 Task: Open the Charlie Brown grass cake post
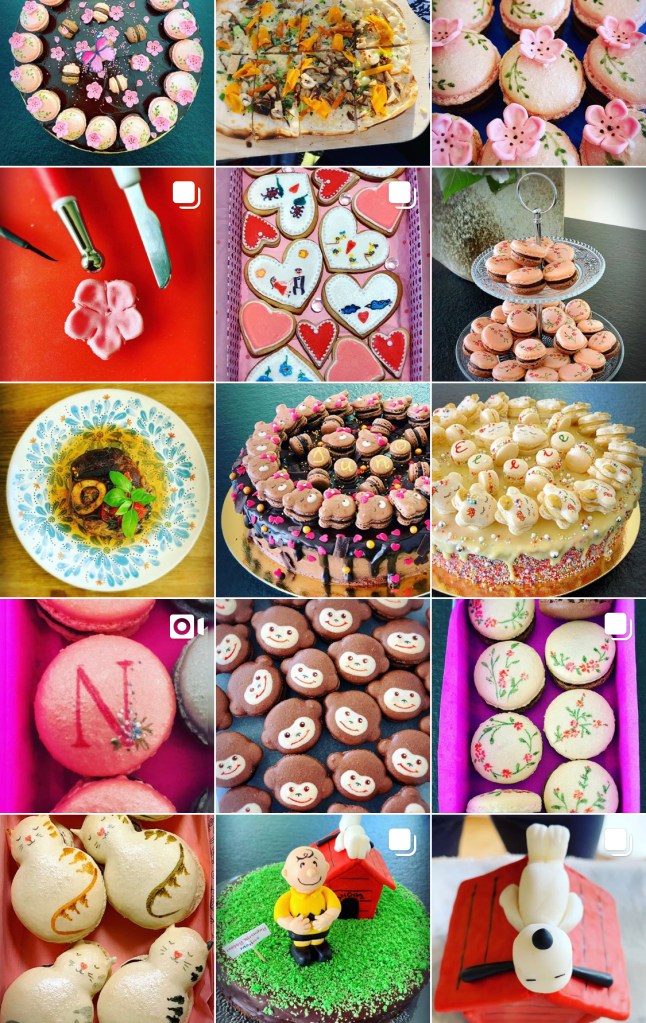pos(322,918)
